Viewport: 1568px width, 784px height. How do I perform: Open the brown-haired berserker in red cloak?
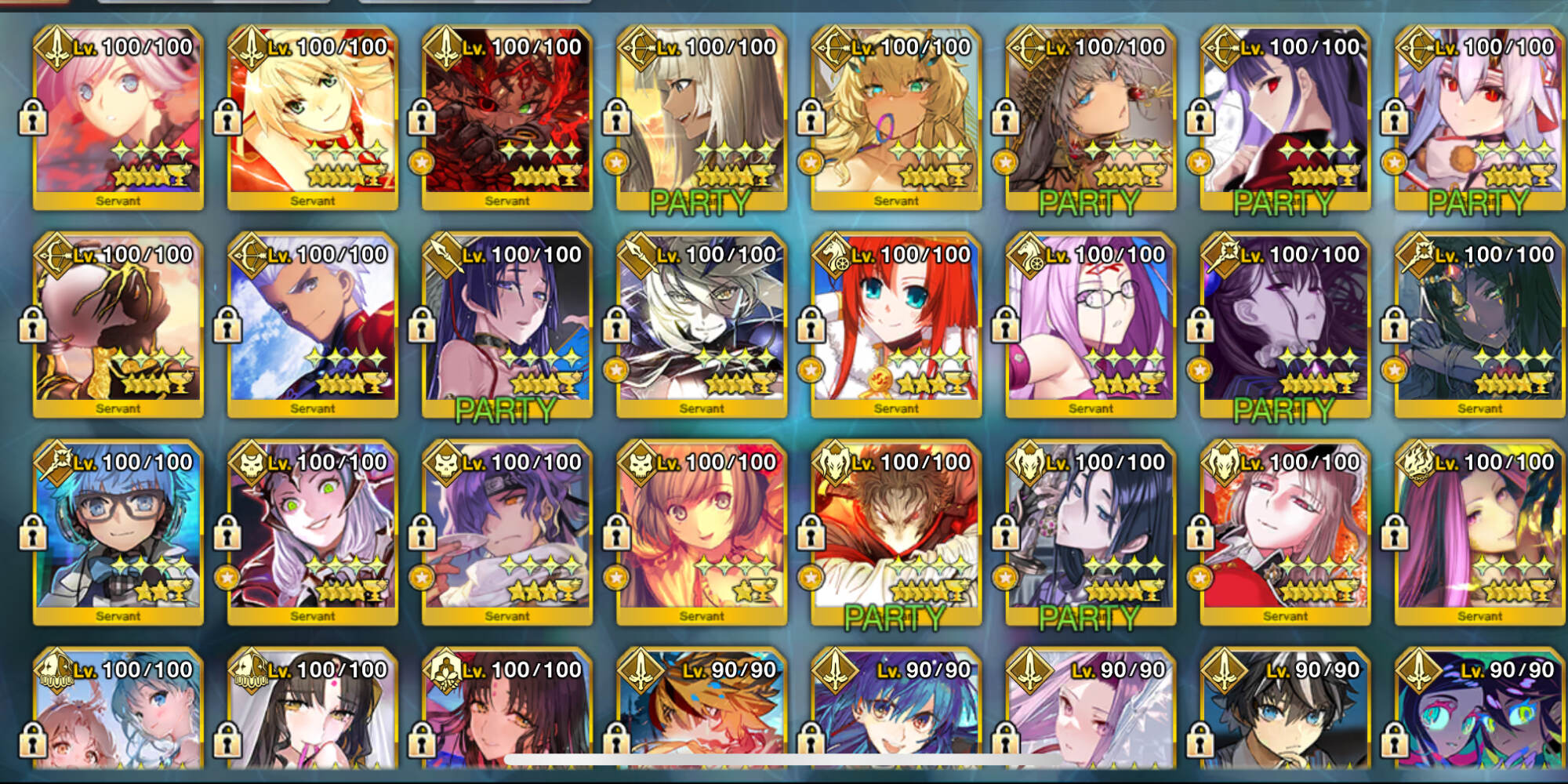pos(895,533)
